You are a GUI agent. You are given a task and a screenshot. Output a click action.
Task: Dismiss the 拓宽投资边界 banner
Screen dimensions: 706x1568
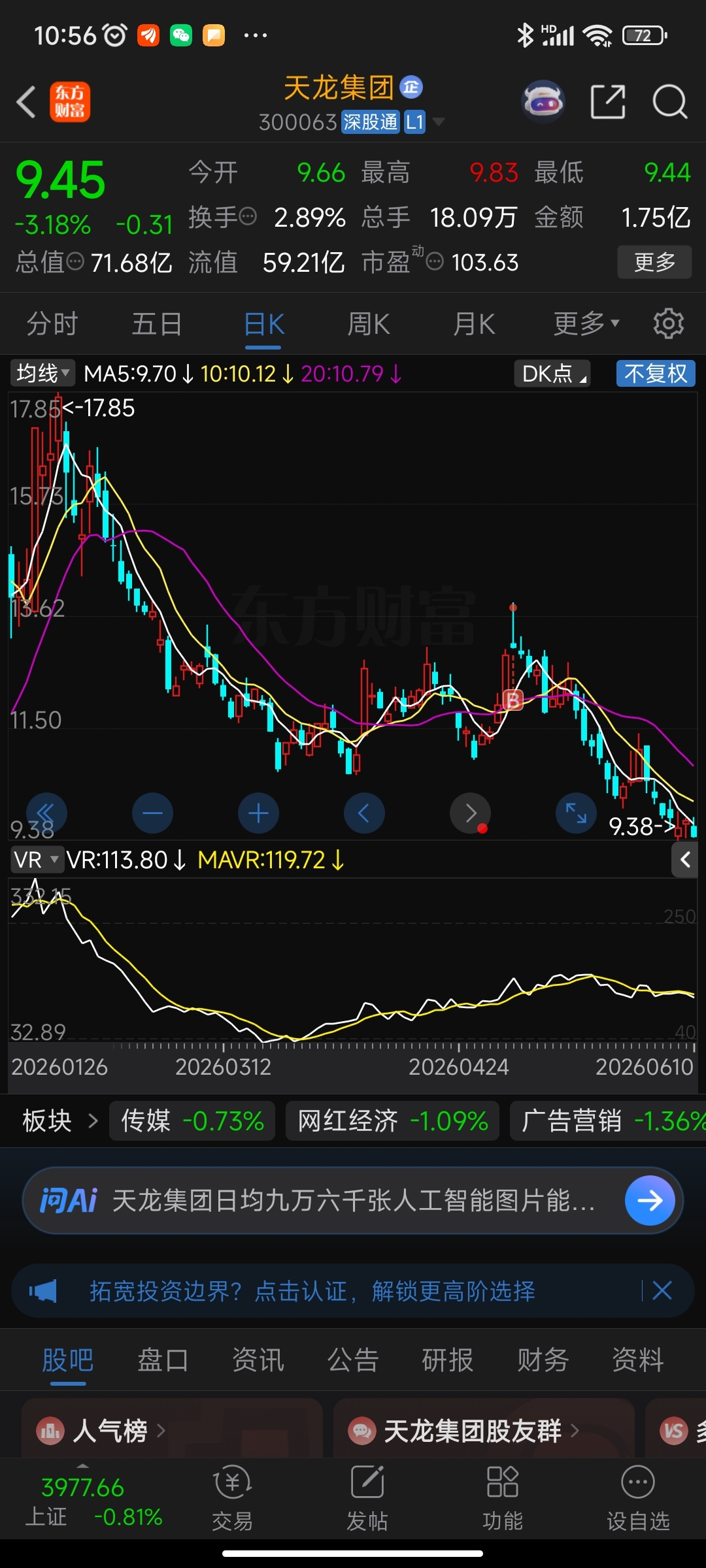point(662,1290)
